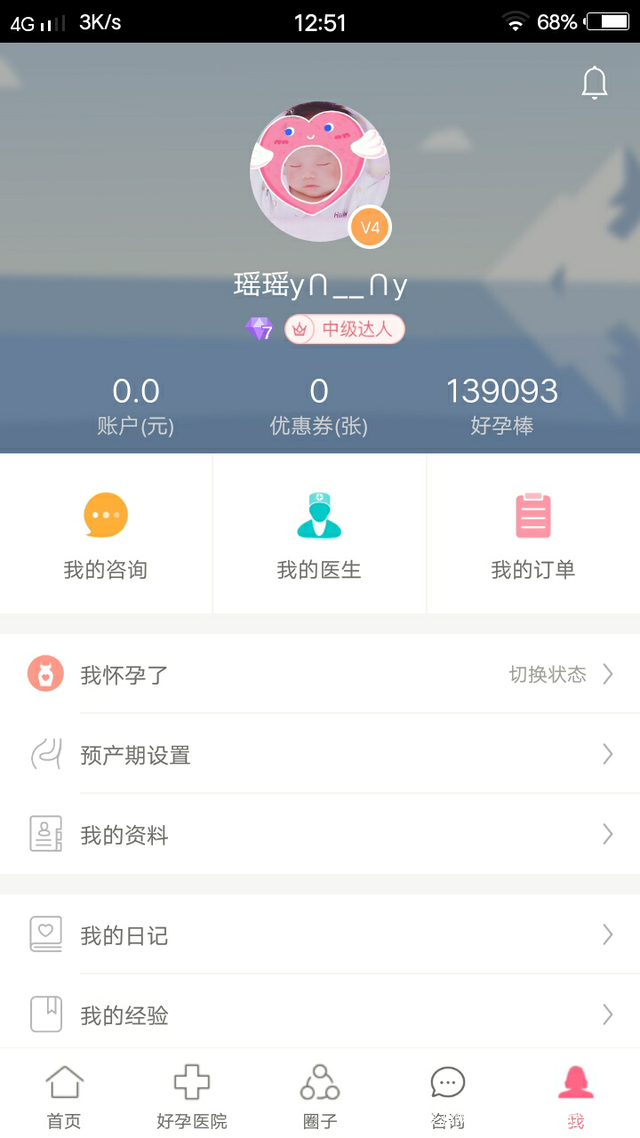
Task: View 我的订单 orders
Action: pyautogui.click(x=533, y=535)
